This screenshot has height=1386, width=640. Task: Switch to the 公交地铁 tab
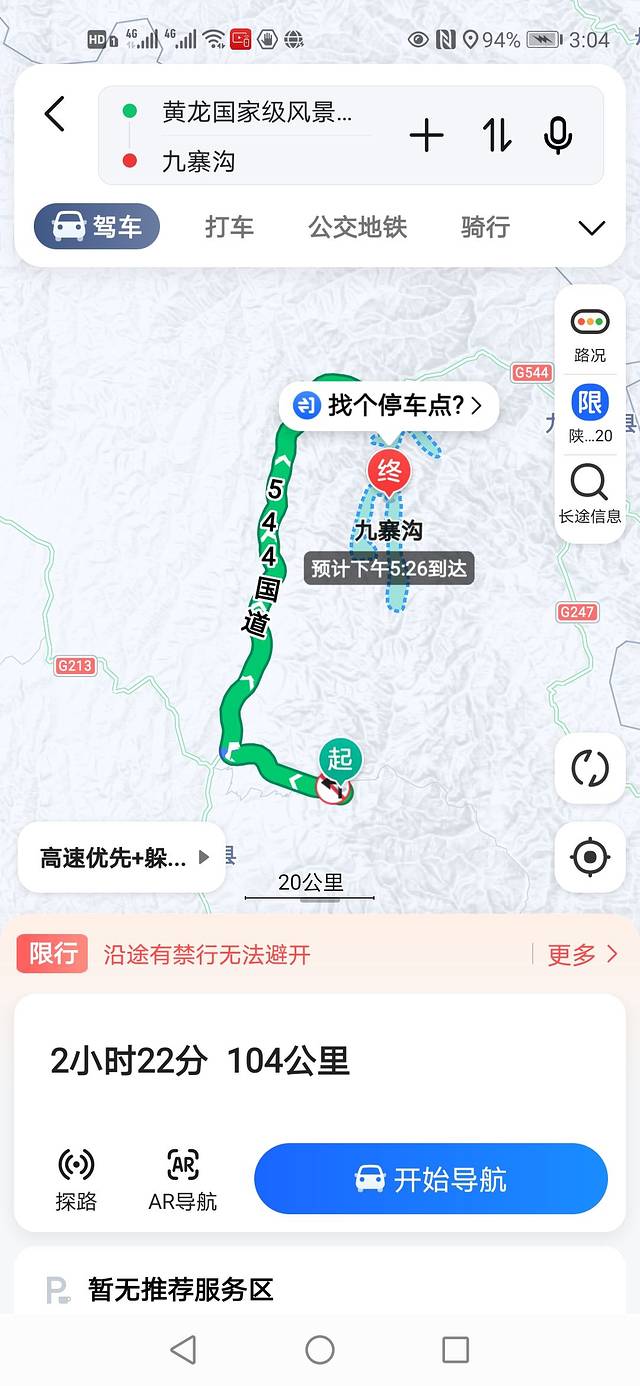(357, 227)
